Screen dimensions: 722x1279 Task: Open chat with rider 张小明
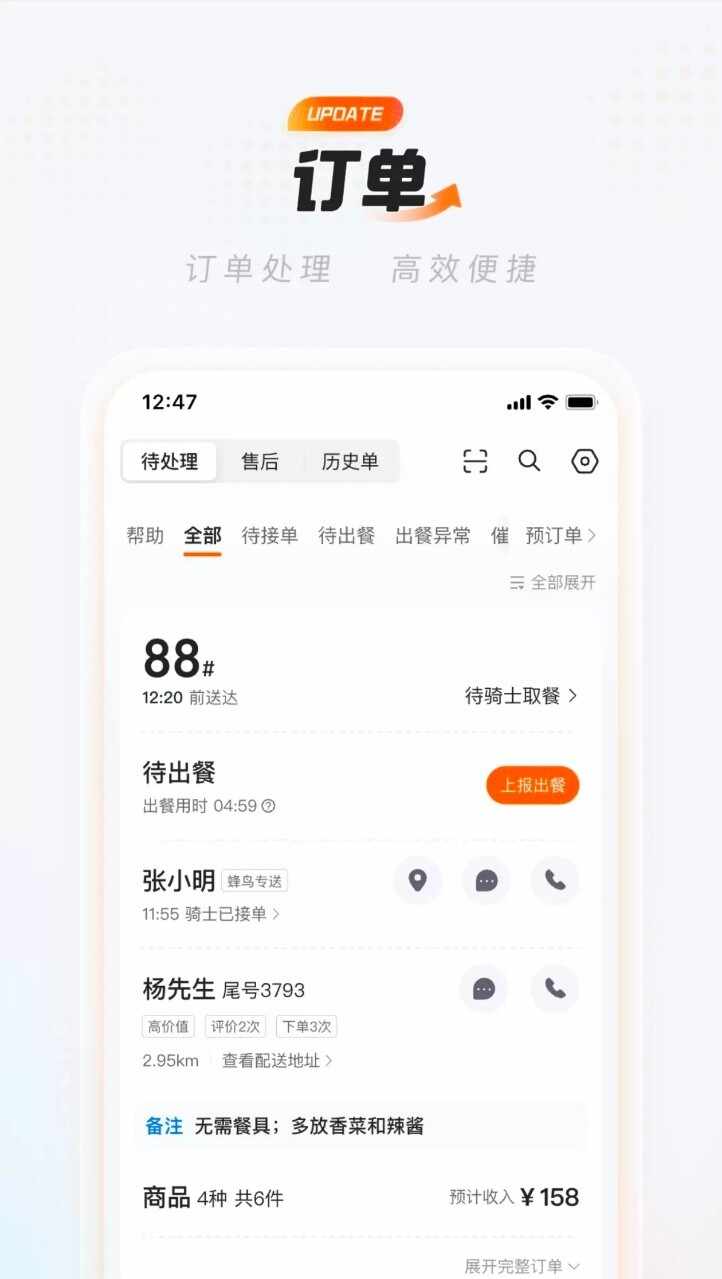pos(486,881)
